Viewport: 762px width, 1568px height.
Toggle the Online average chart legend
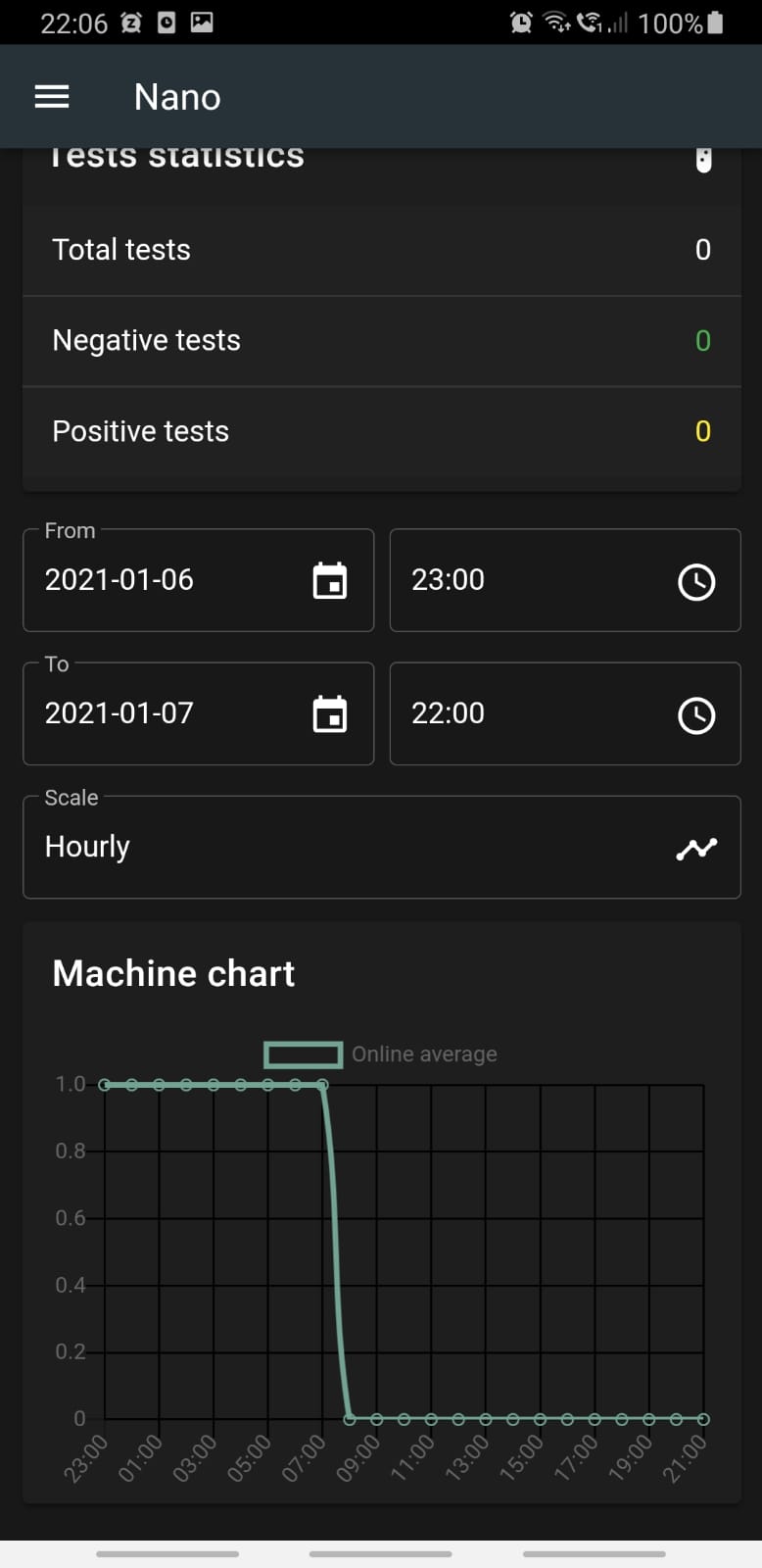point(381,1054)
